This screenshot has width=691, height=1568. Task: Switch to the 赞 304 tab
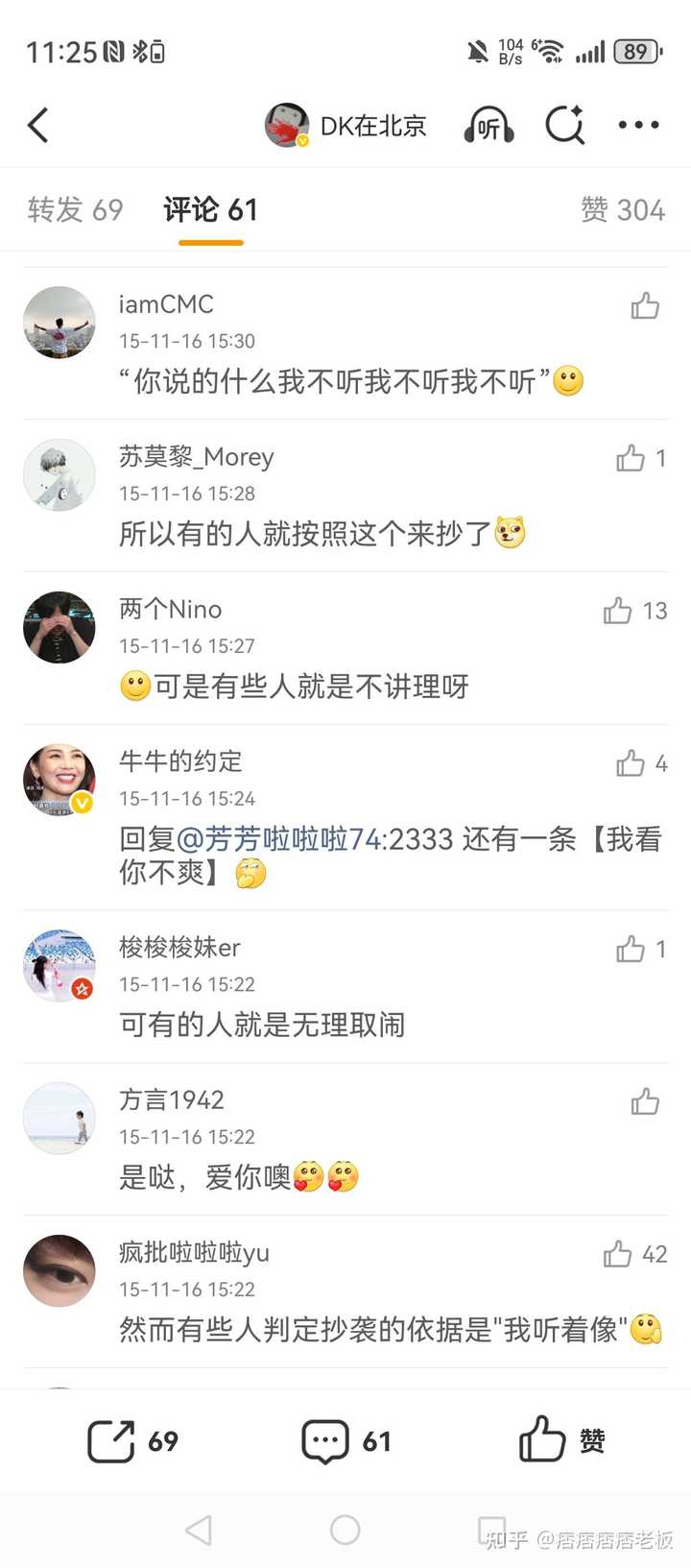pos(622,209)
